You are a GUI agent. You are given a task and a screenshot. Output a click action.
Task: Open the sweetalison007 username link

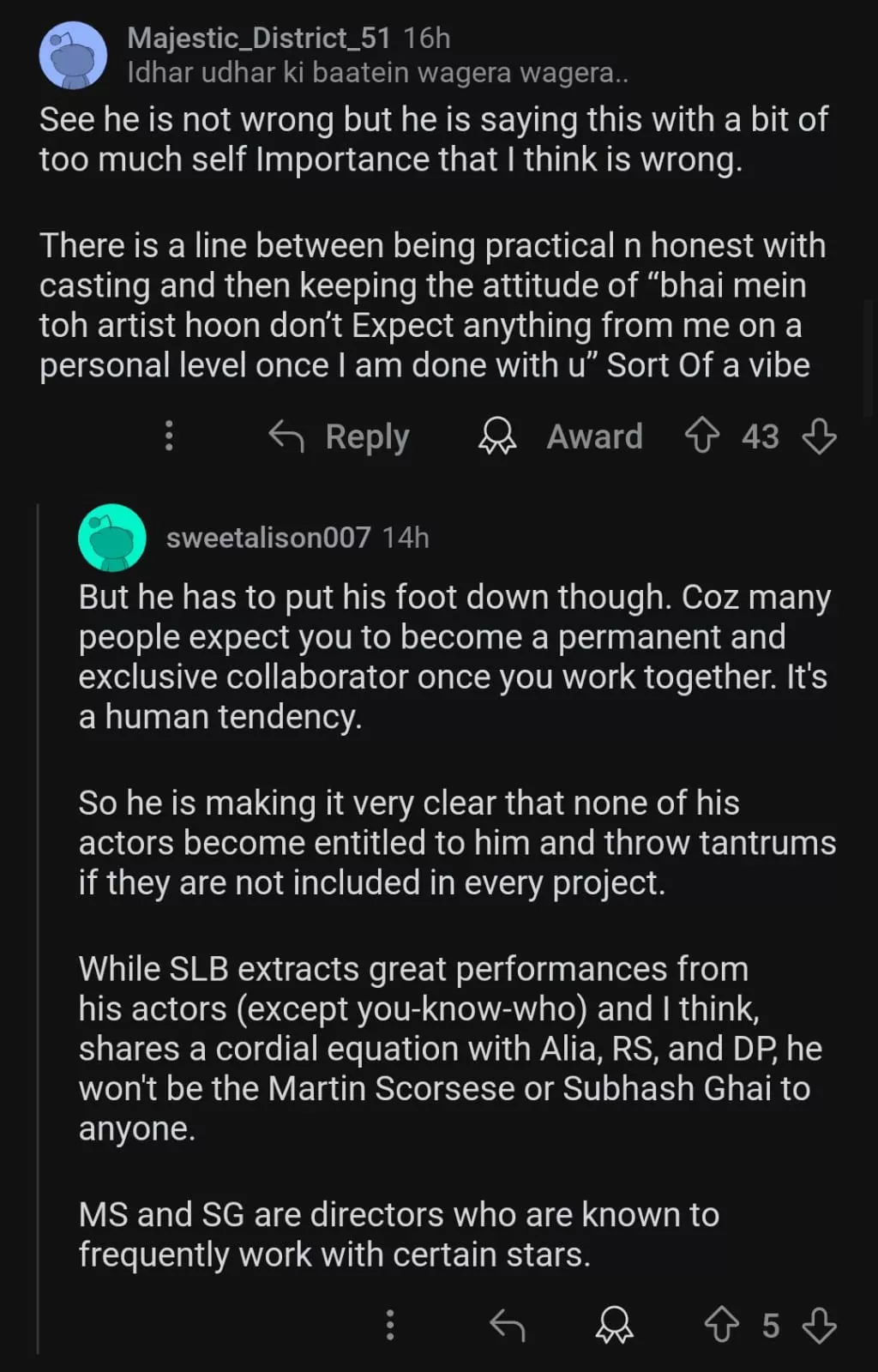click(x=268, y=538)
